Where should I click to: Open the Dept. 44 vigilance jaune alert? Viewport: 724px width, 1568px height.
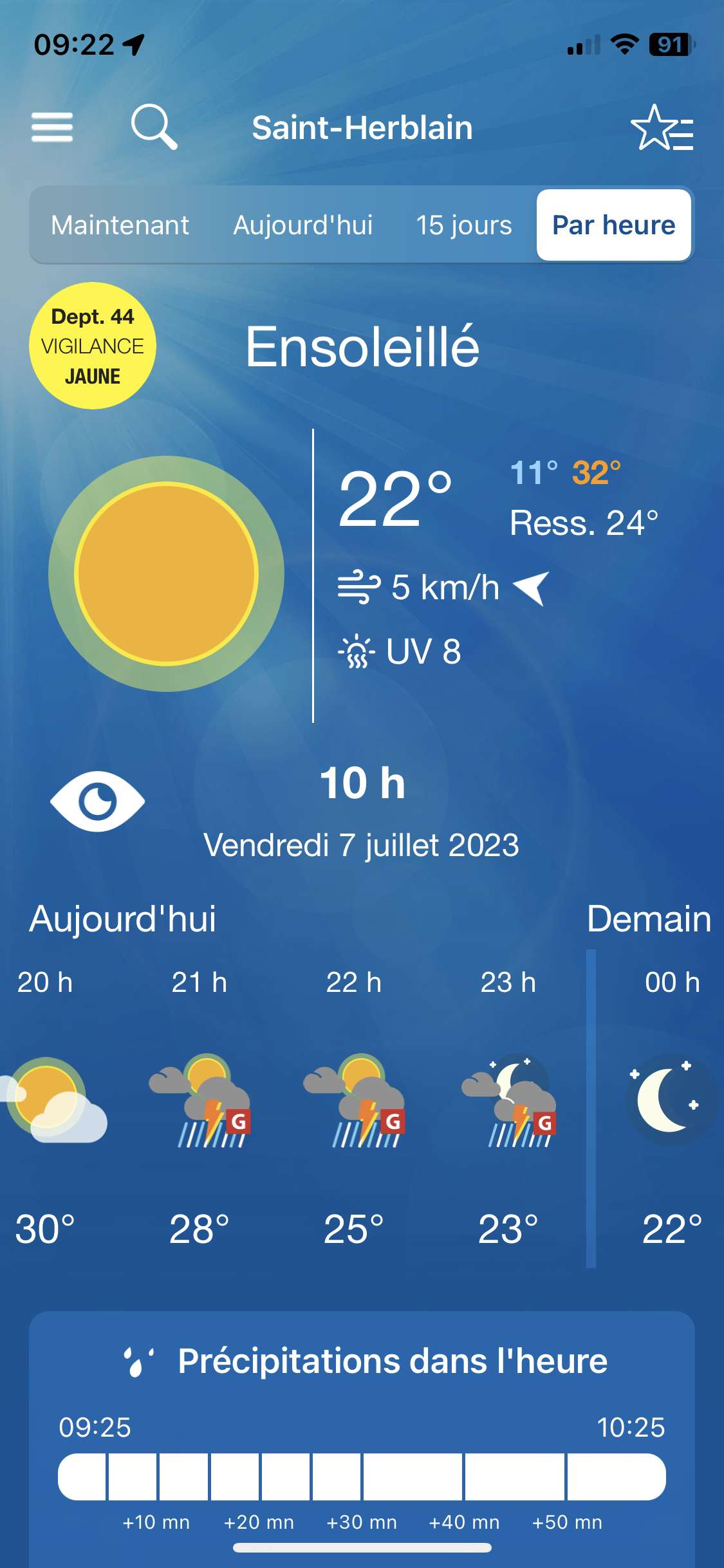(x=93, y=346)
